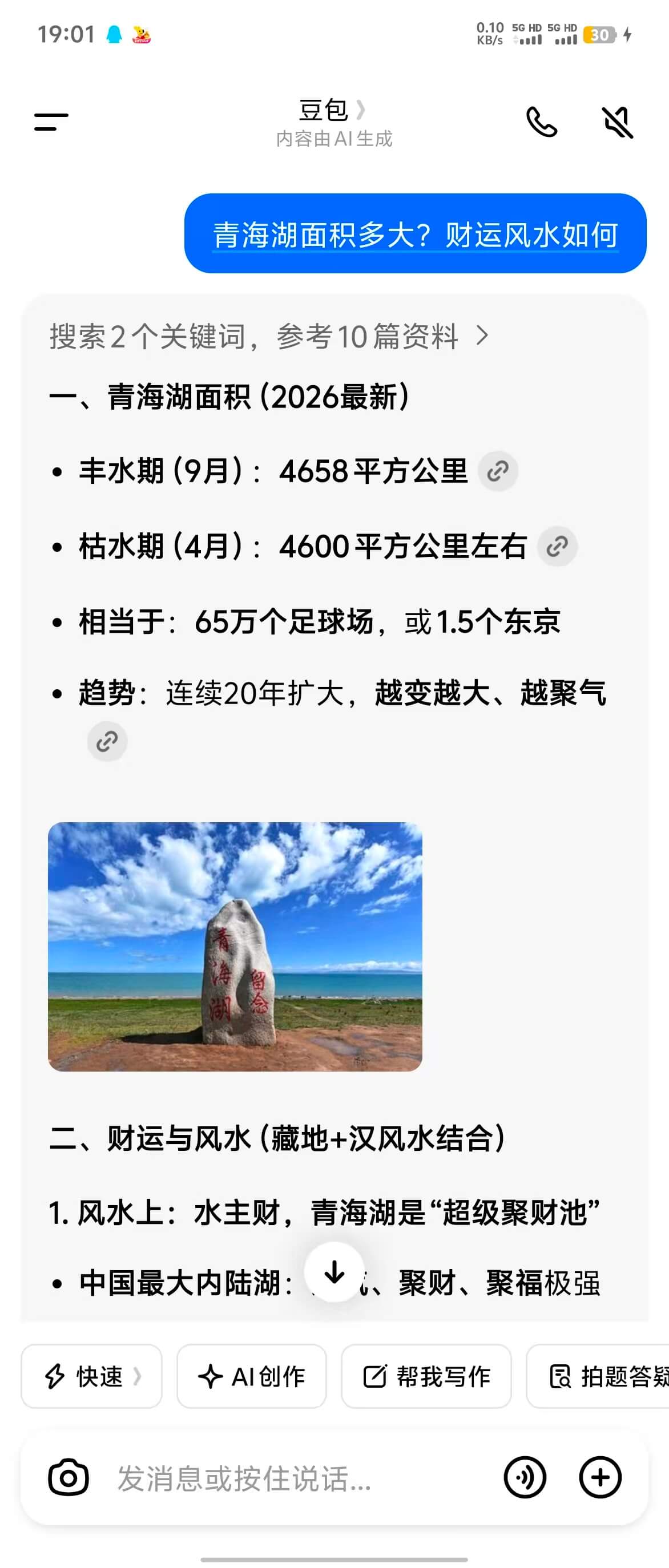669x1568 pixels.
Task: Jump to bottom with down arrow
Action: [334, 1271]
